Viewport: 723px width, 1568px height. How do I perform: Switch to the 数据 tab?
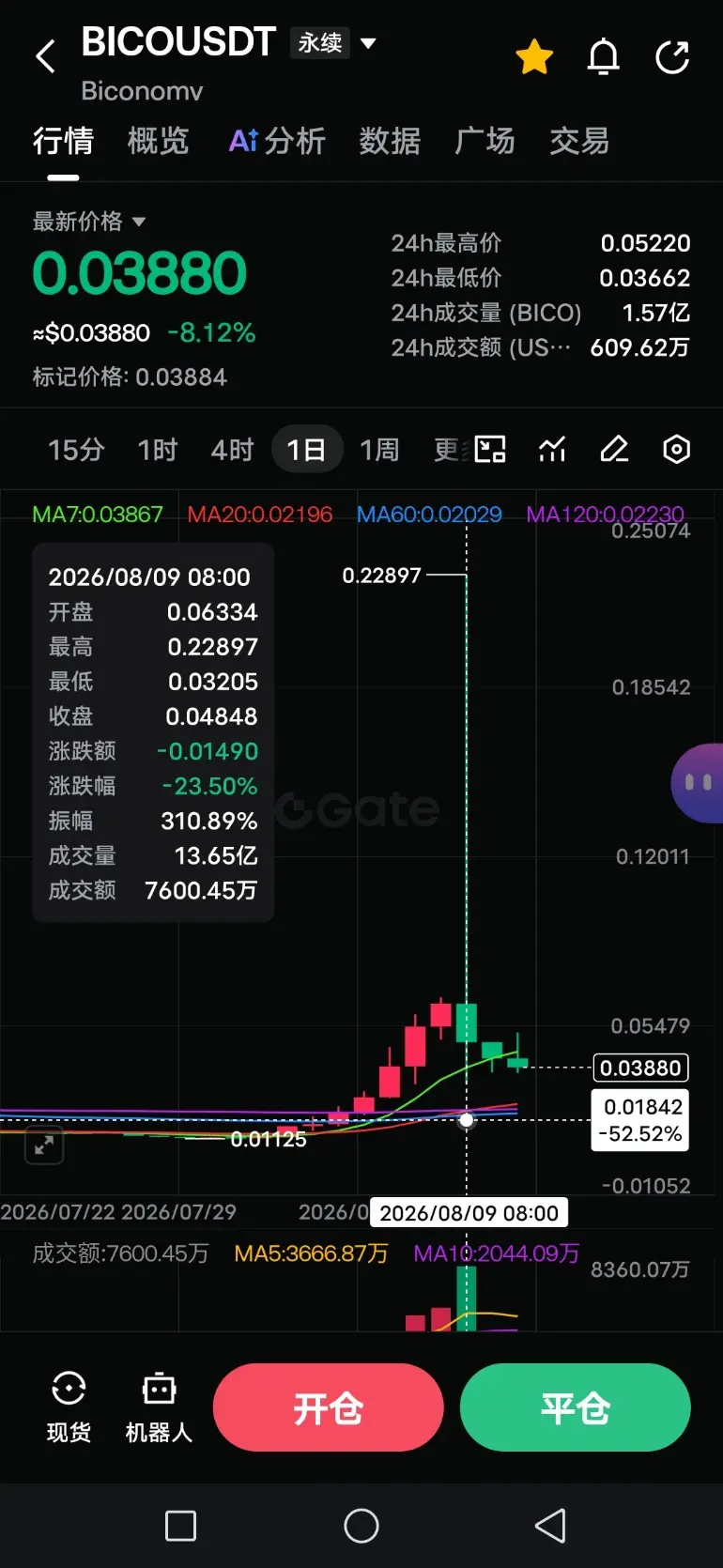(390, 141)
